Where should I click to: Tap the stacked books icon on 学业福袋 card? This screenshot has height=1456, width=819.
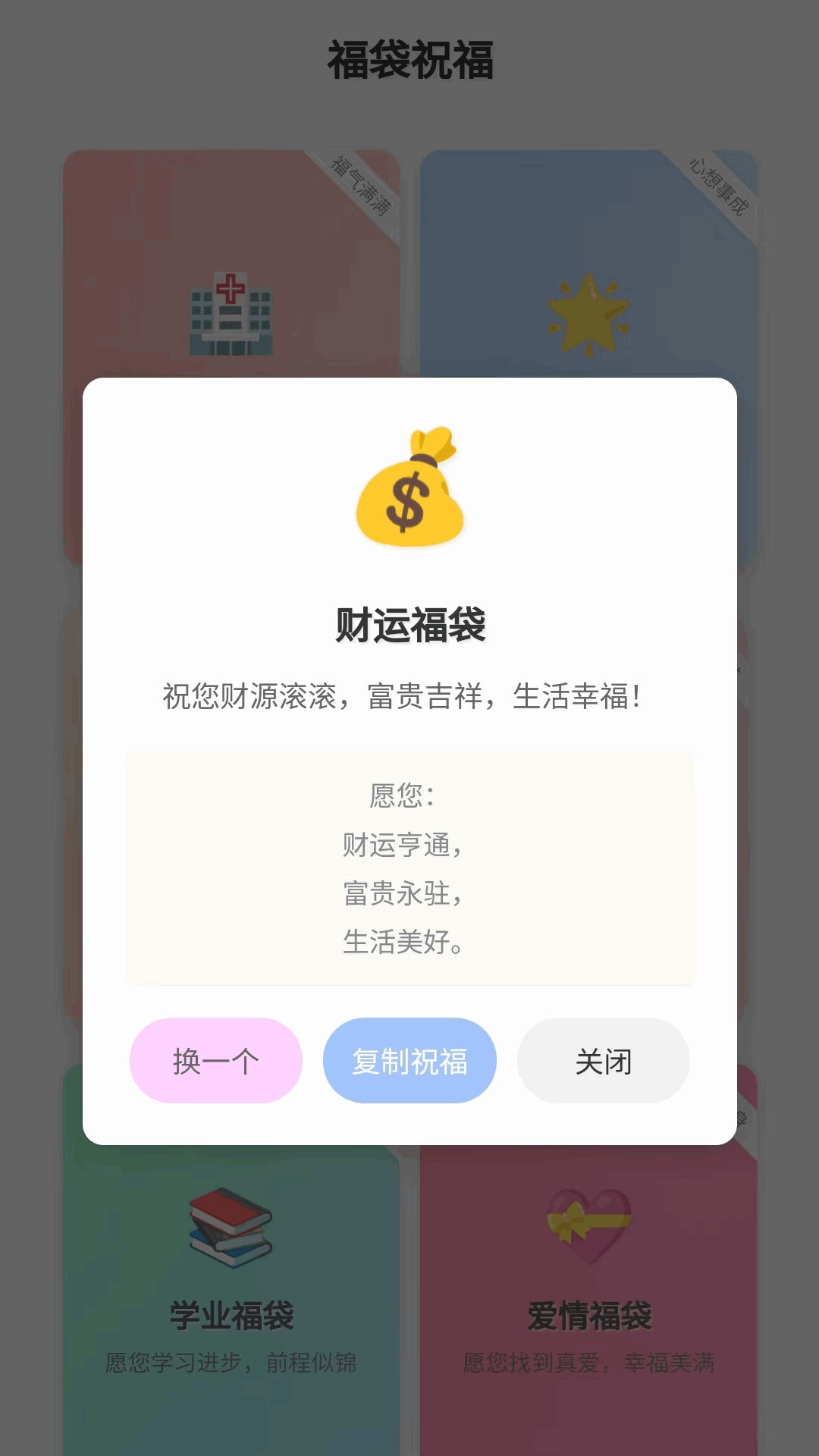pos(232,1225)
